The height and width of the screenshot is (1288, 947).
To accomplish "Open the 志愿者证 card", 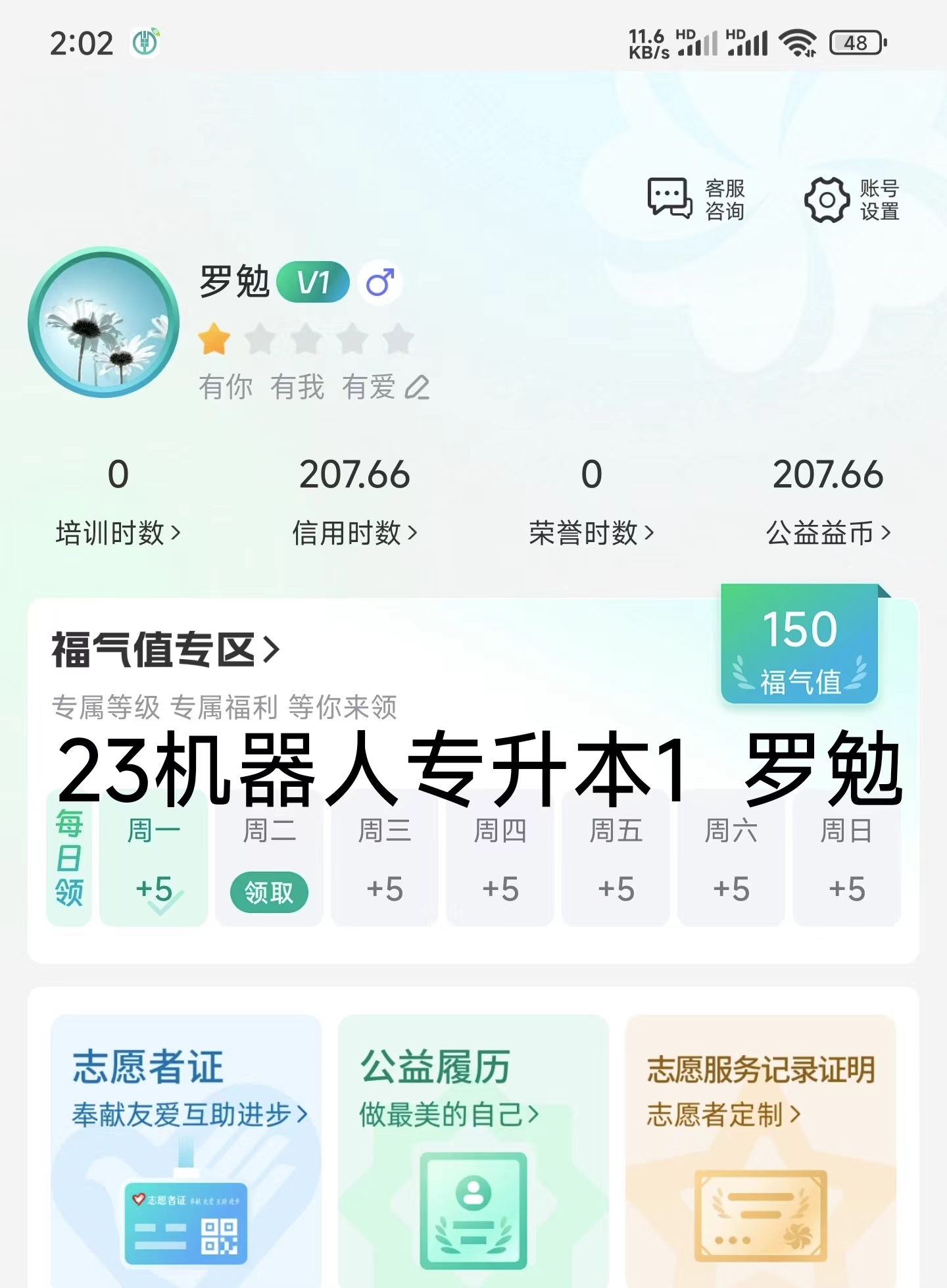I will click(186, 1145).
